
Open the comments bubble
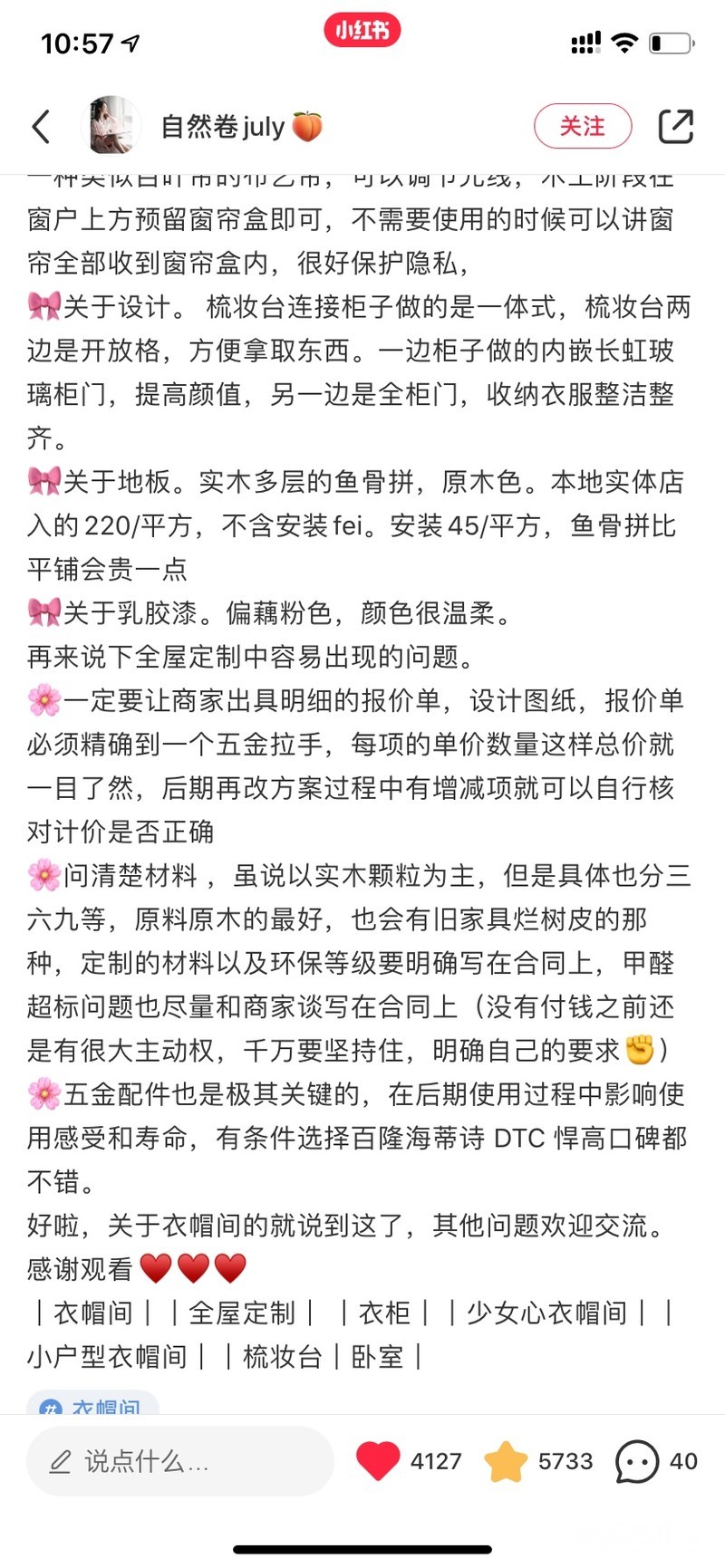636,1460
